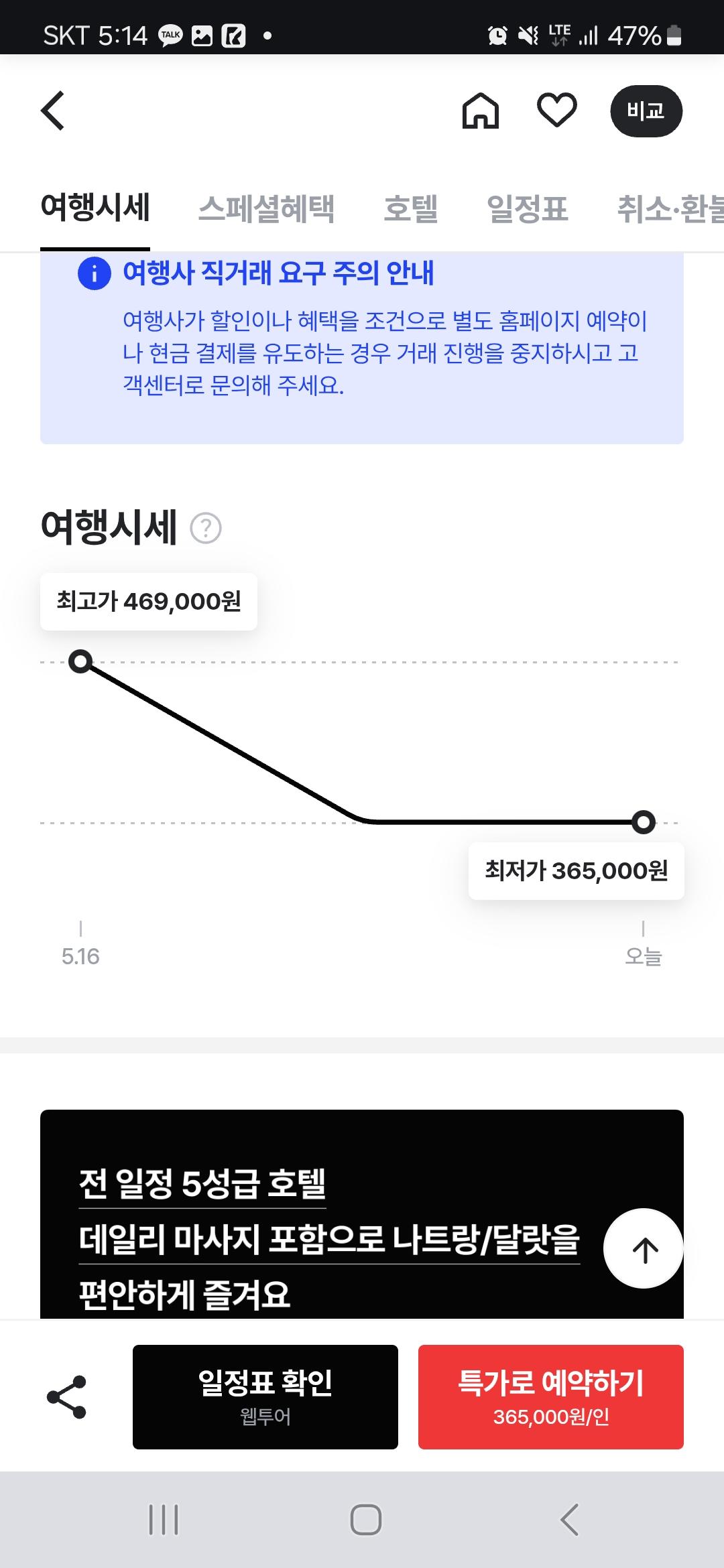Switch to the 스페셜혜택 tab
The height and width of the screenshot is (1568, 724).
(x=266, y=208)
